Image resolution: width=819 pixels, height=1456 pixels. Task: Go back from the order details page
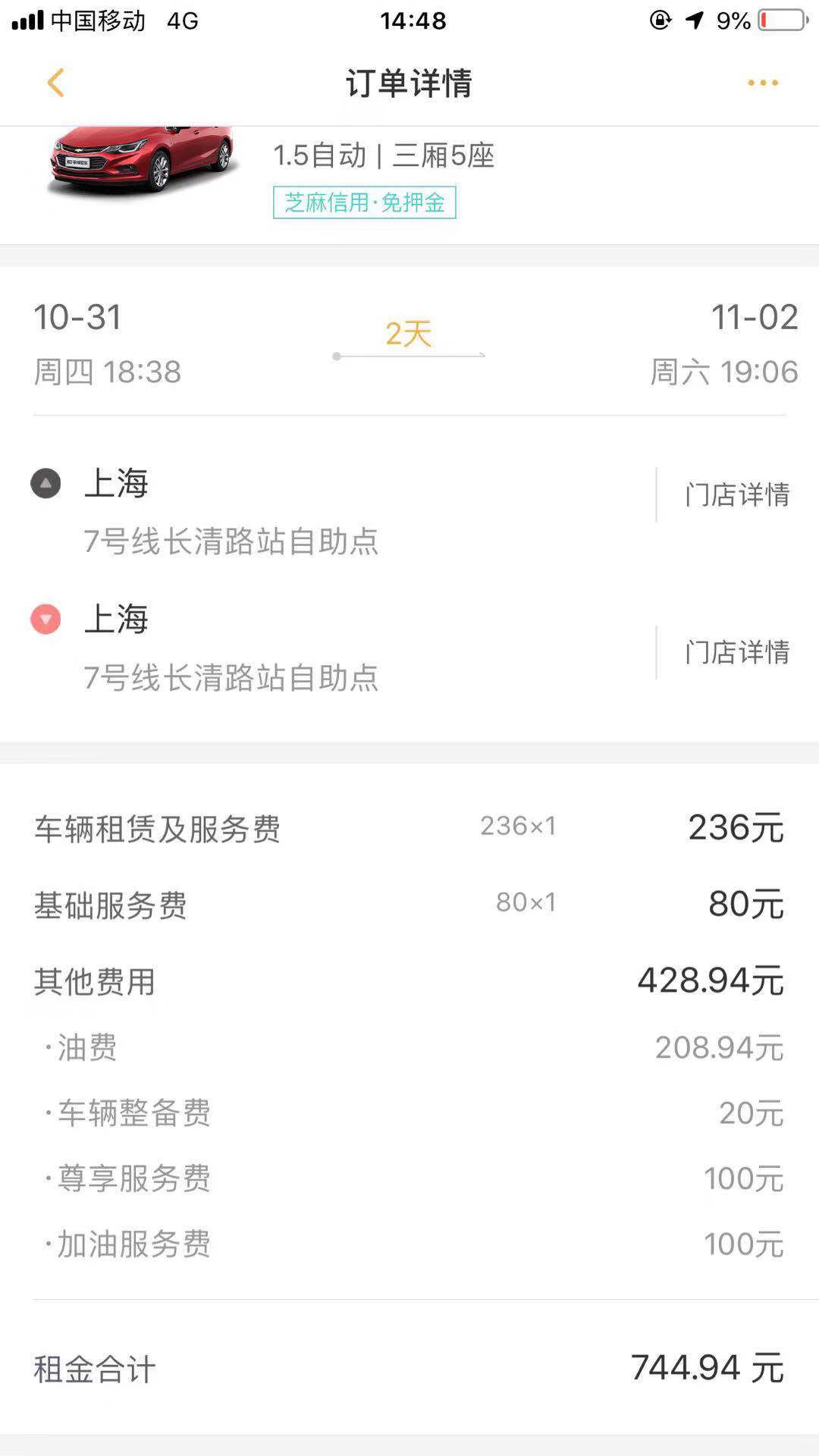56,83
